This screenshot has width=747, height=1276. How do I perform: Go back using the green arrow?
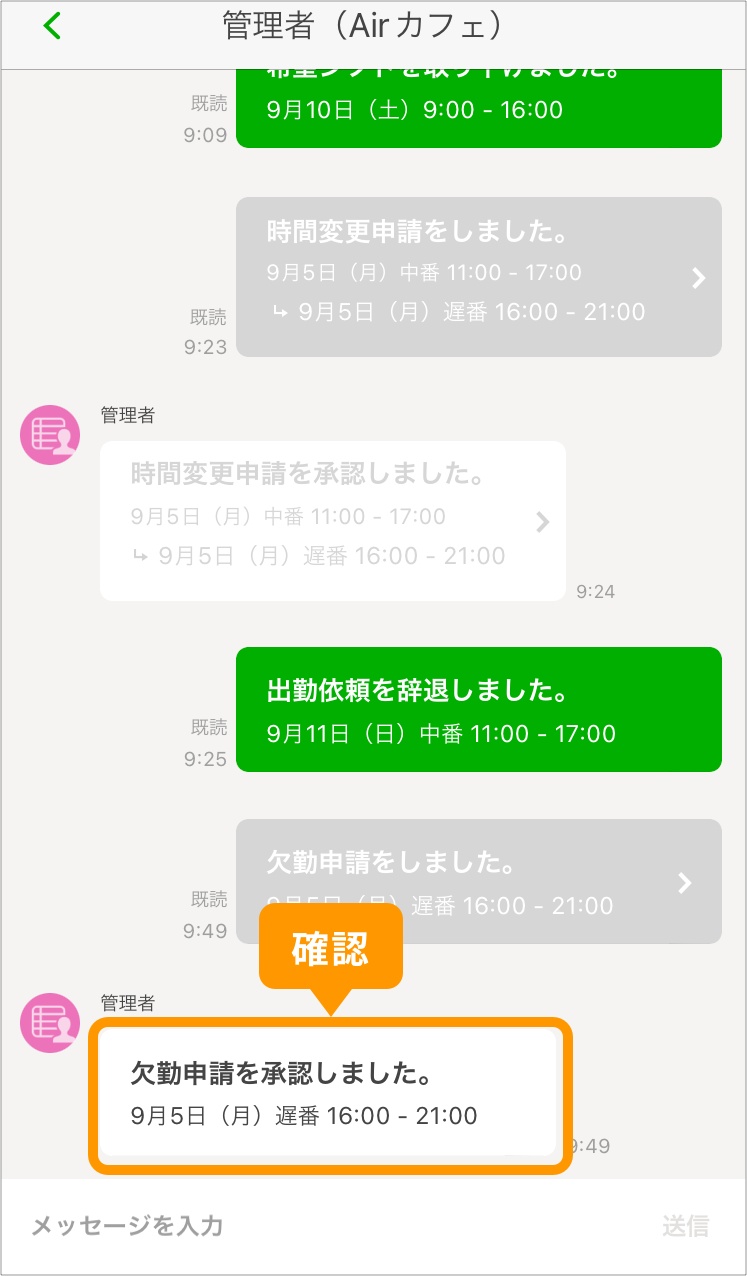pos(53,27)
